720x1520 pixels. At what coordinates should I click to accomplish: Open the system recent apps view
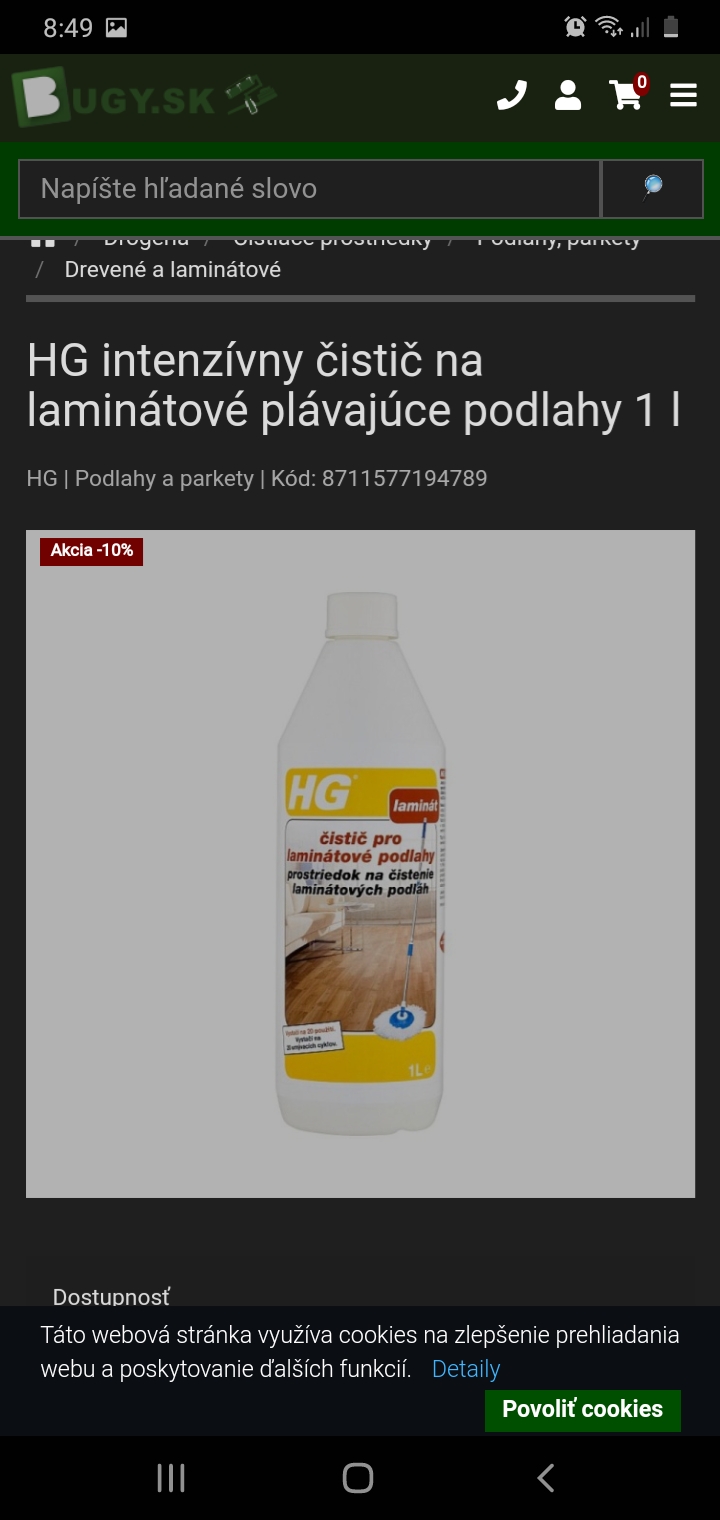[x=171, y=1478]
